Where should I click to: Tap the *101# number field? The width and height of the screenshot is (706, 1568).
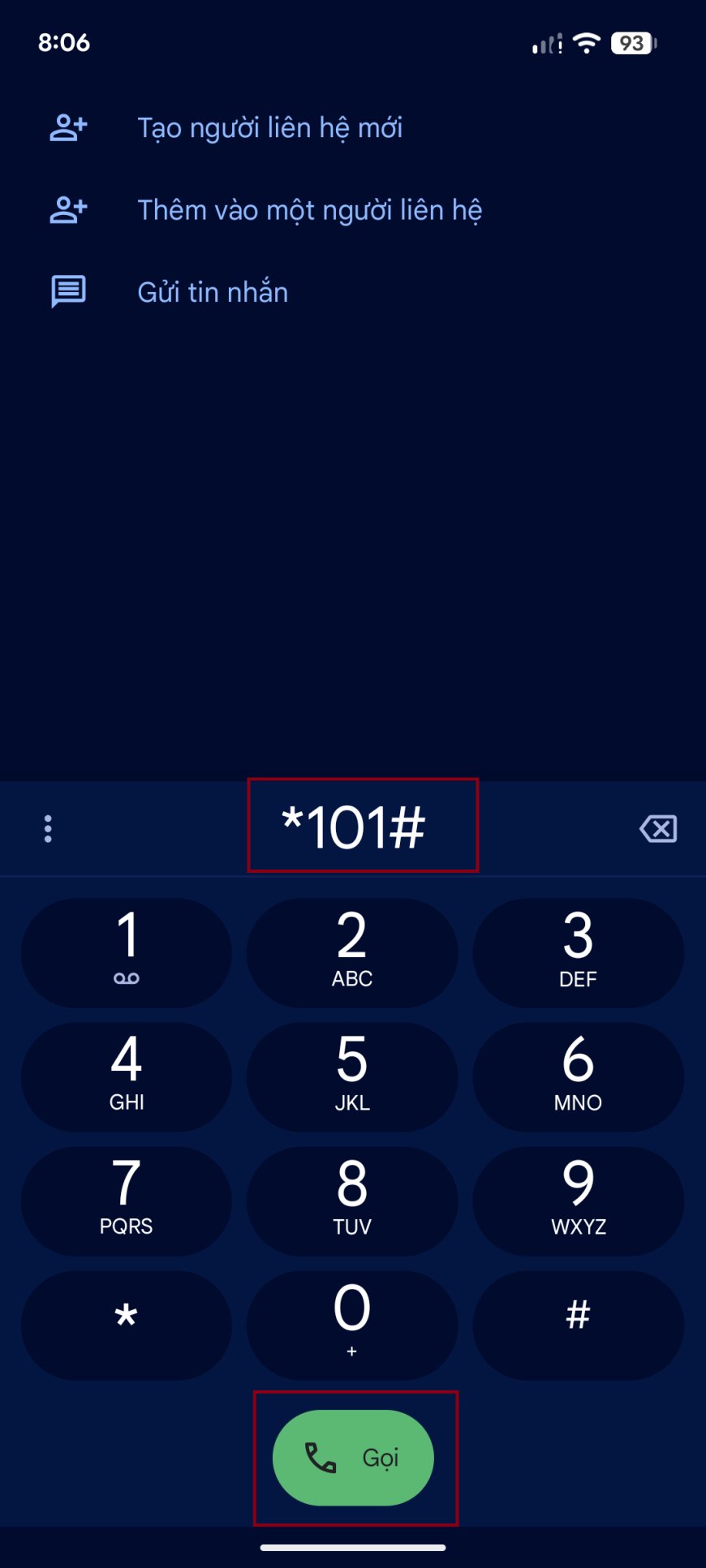point(354,827)
